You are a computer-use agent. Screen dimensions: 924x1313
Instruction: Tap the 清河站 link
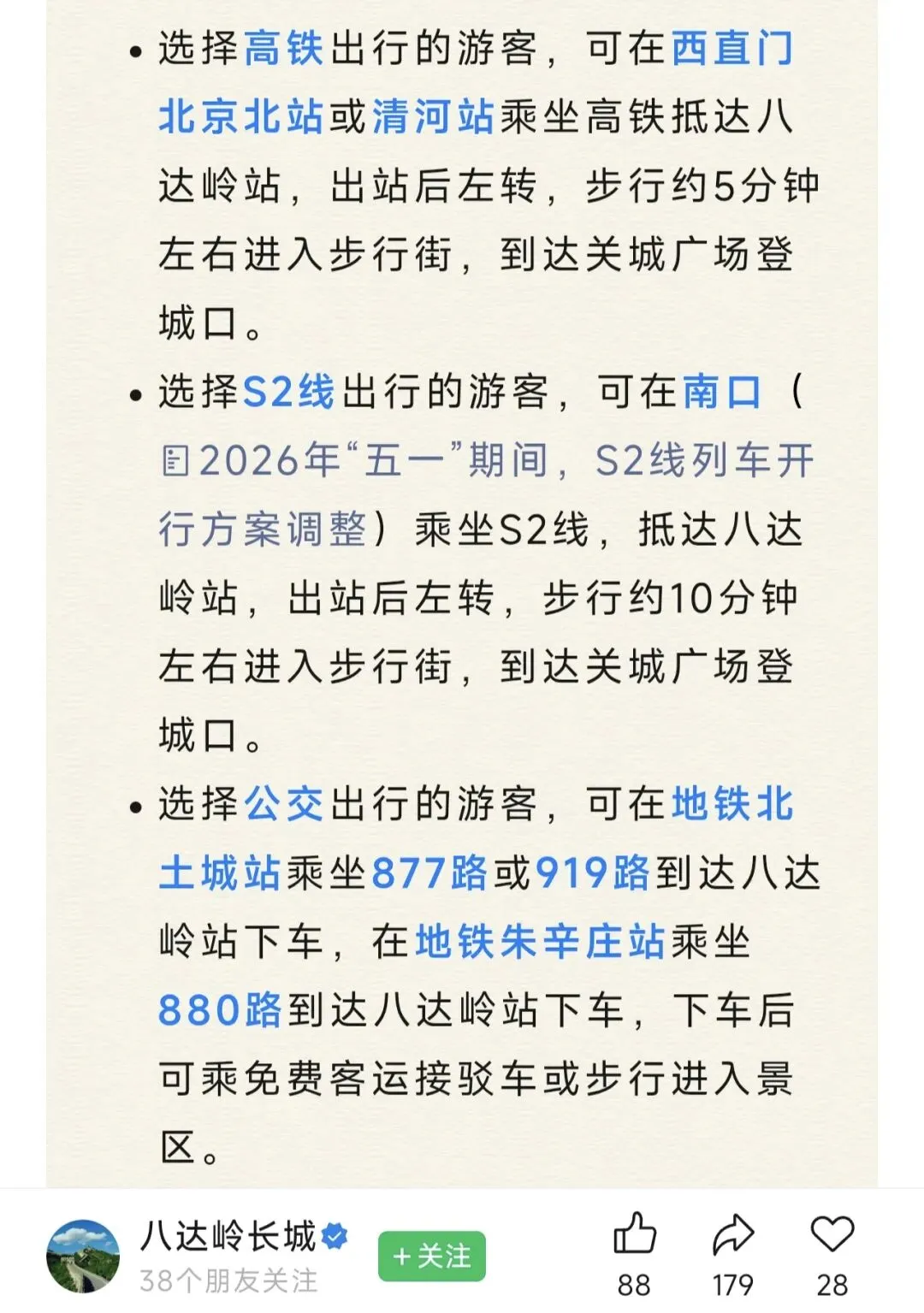[433, 116]
